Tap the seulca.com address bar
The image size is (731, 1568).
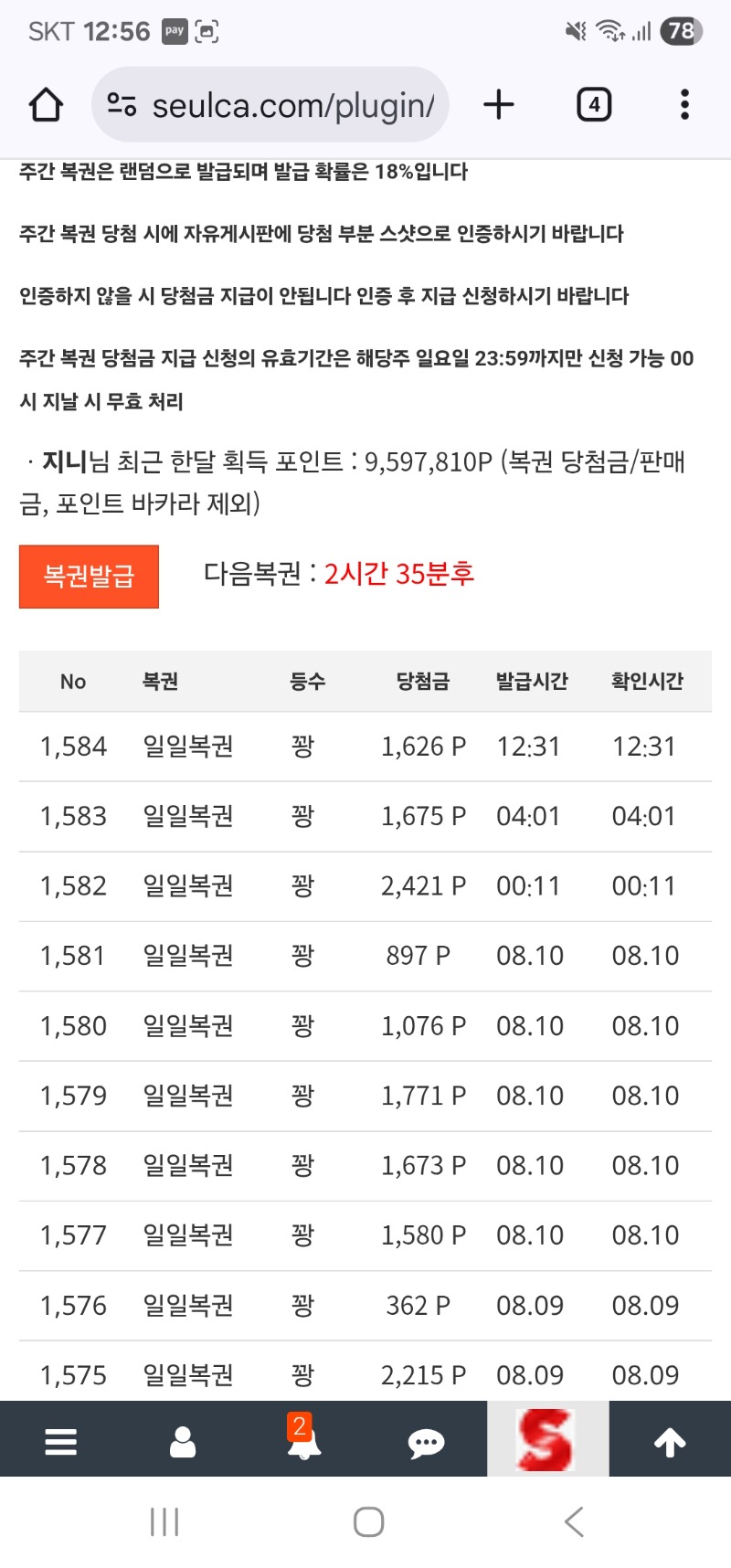(x=270, y=105)
